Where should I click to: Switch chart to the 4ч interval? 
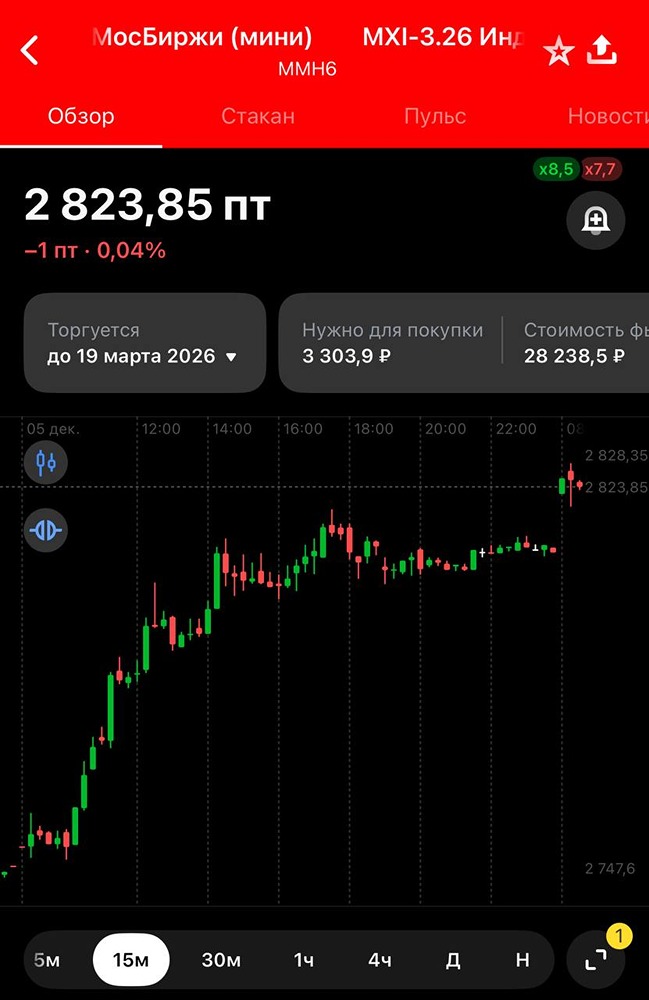(379, 960)
